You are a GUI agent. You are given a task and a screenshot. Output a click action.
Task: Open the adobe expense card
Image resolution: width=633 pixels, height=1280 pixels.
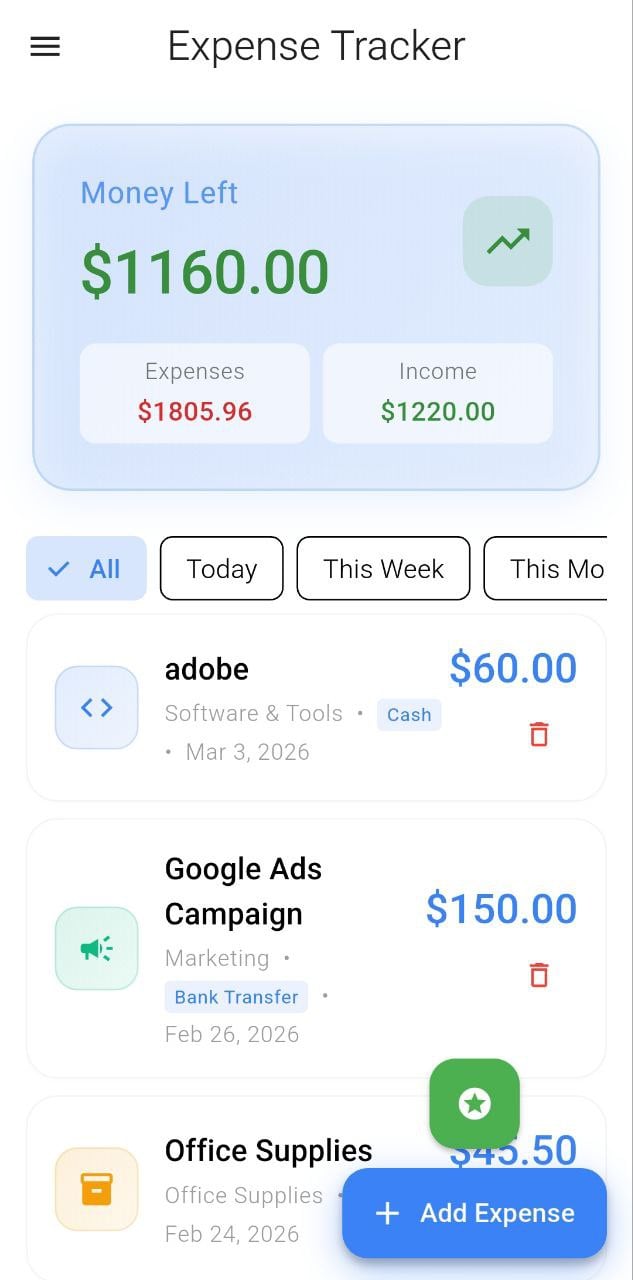click(x=300, y=708)
